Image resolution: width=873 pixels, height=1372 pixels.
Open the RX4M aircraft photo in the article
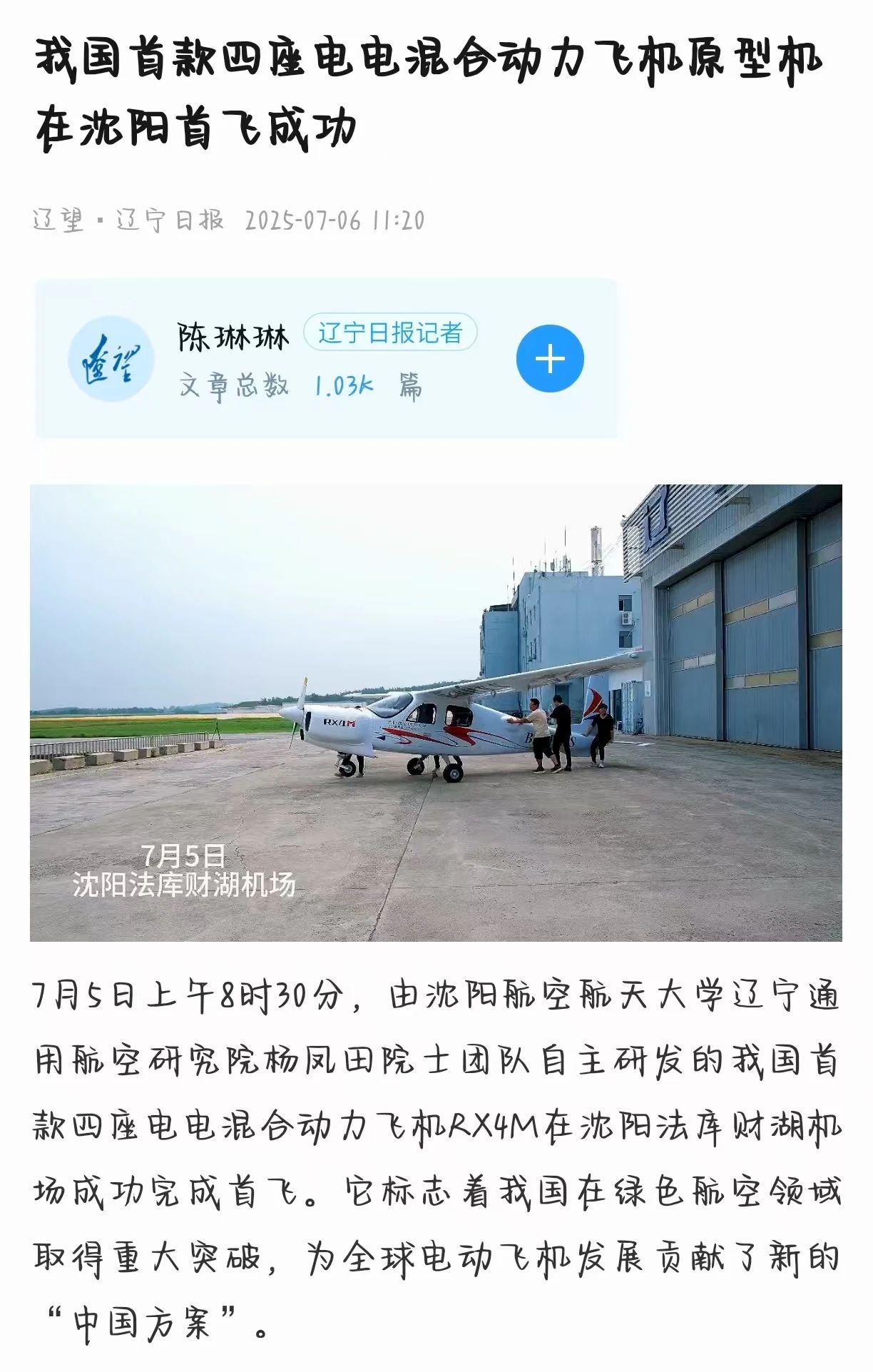click(x=436, y=712)
